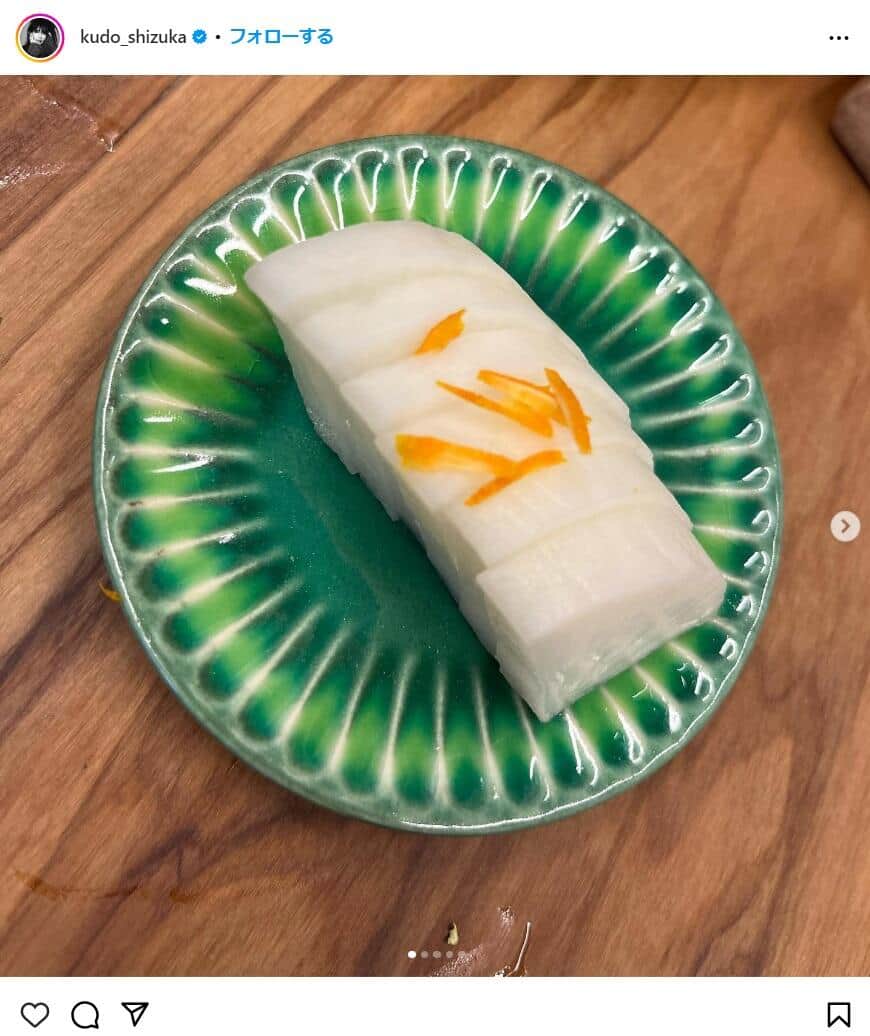Open kudo_shizuka's profile picture
Screen dimensions: 870x1036
coord(40,37)
